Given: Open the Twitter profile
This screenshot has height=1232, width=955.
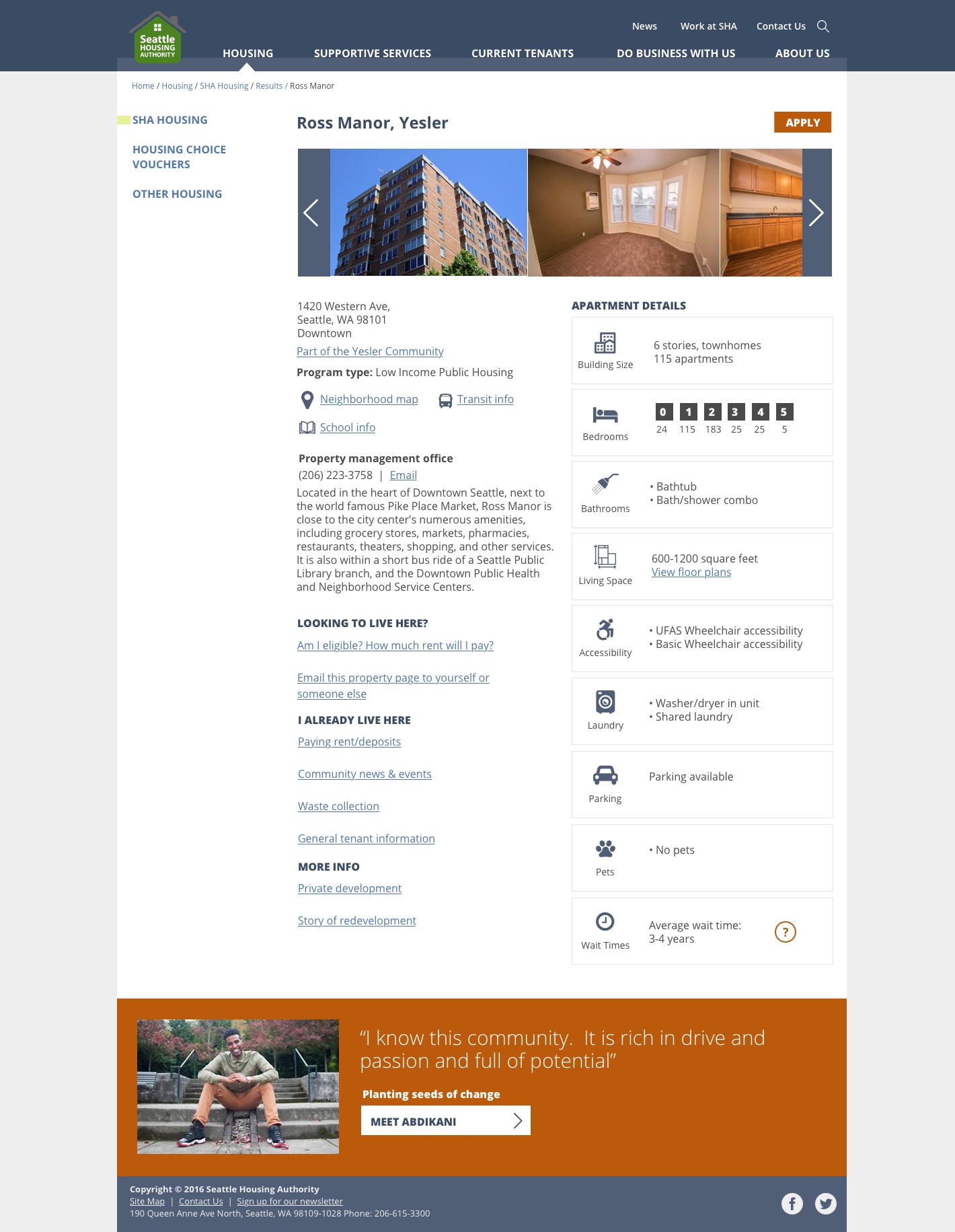Looking at the screenshot, I should pyautogui.click(x=825, y=1203).
